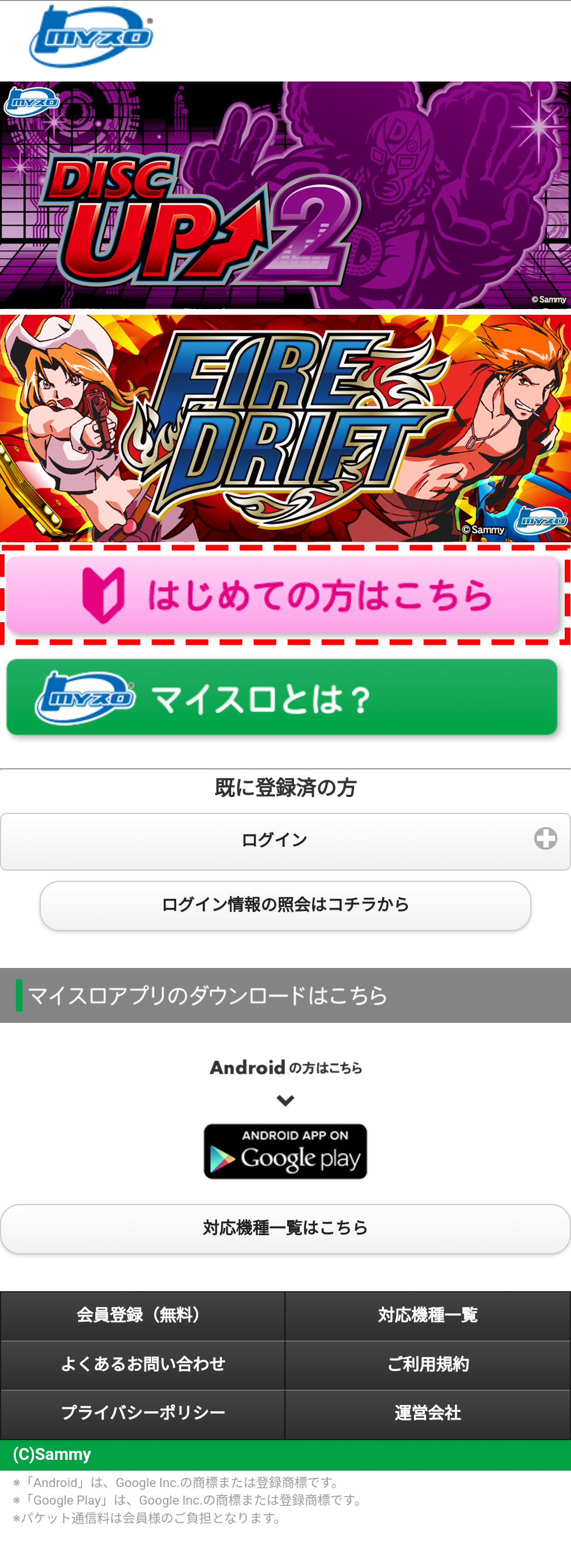Viewport: 571px width, 1568px height.
Task: Select 対応機種一覧 in the footer menu
Action: pyautogui.click(x=428, y=1316)
